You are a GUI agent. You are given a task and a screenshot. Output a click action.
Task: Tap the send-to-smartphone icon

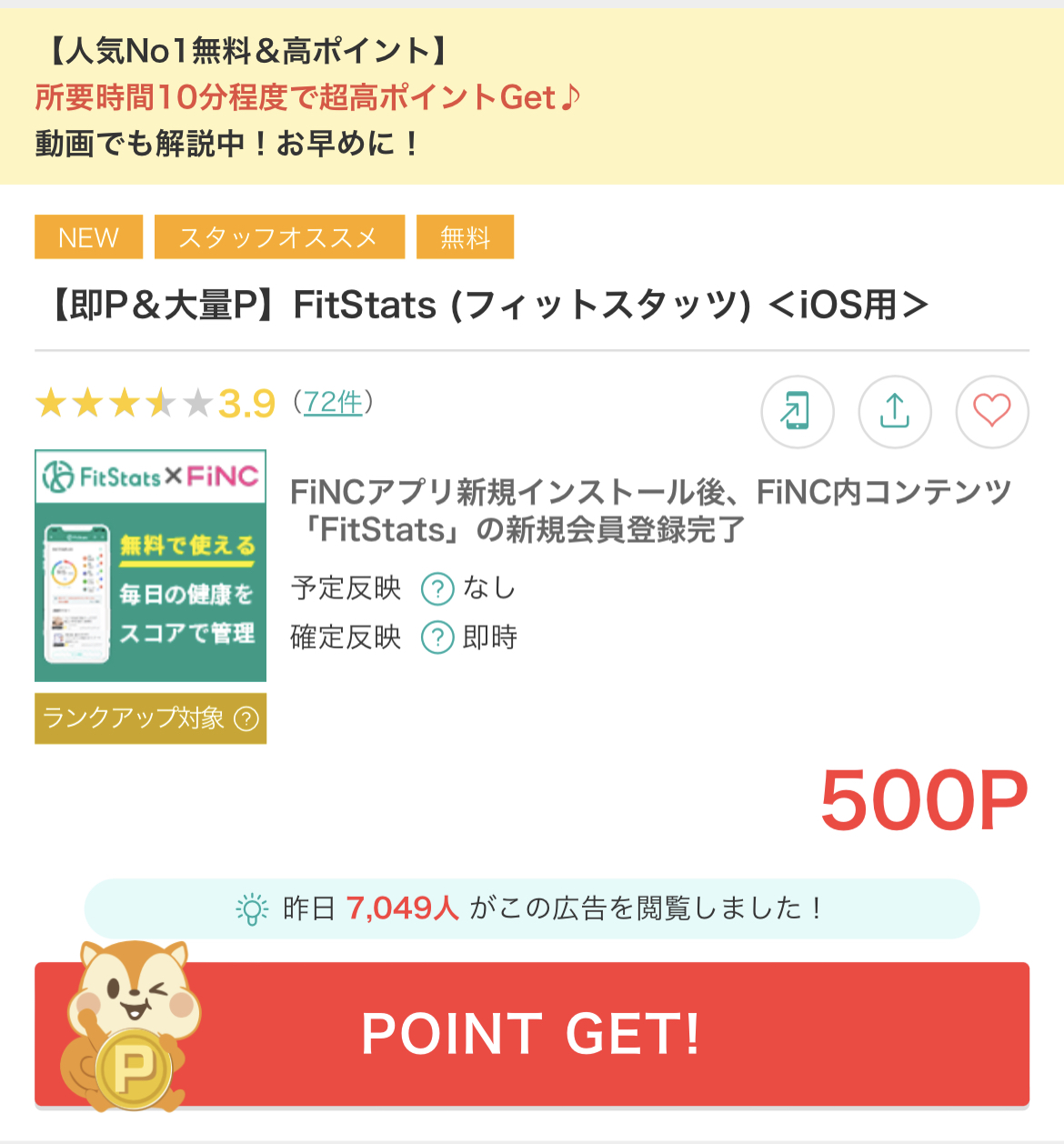click(x=797, y=411)
